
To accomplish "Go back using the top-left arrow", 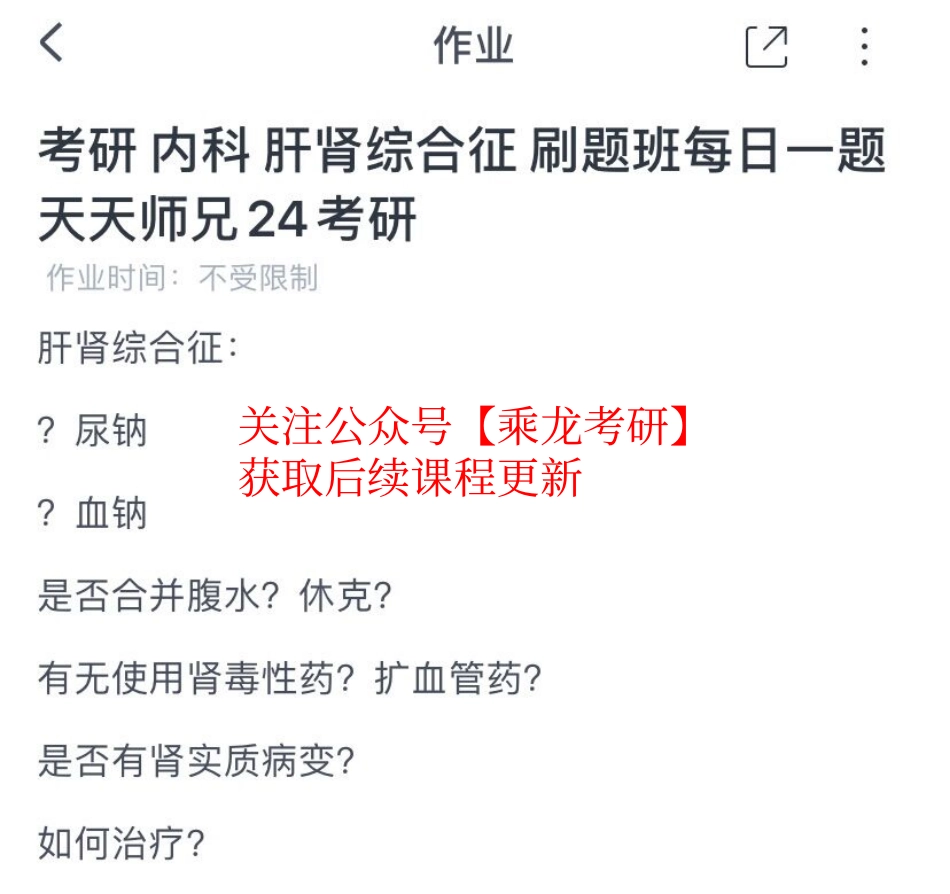I will (52, 45).
